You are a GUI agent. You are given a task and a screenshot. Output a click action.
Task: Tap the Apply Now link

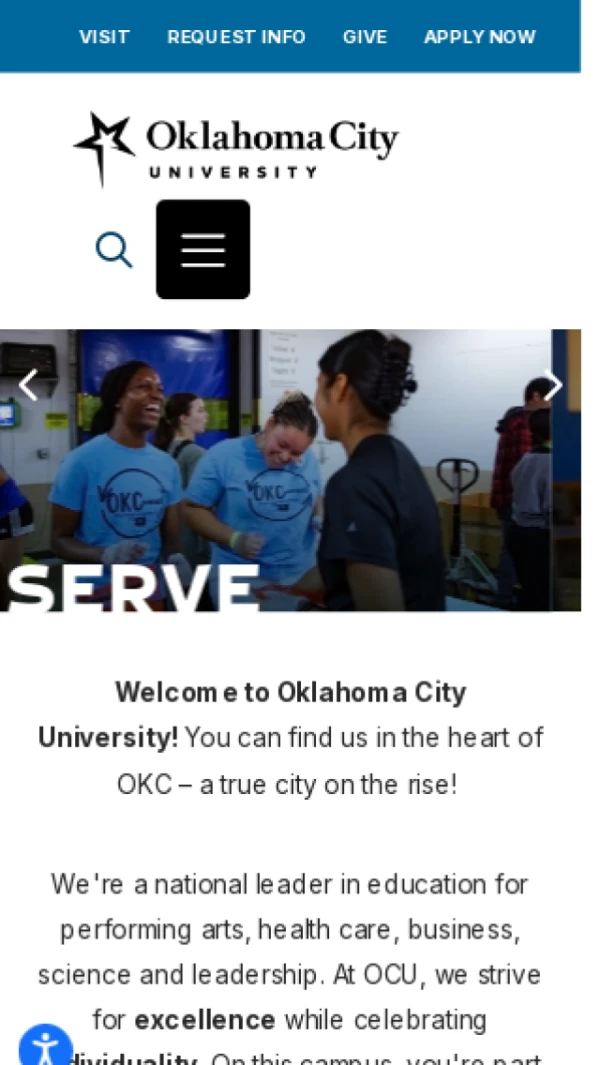pyautogui.click(x=479, y=37)
